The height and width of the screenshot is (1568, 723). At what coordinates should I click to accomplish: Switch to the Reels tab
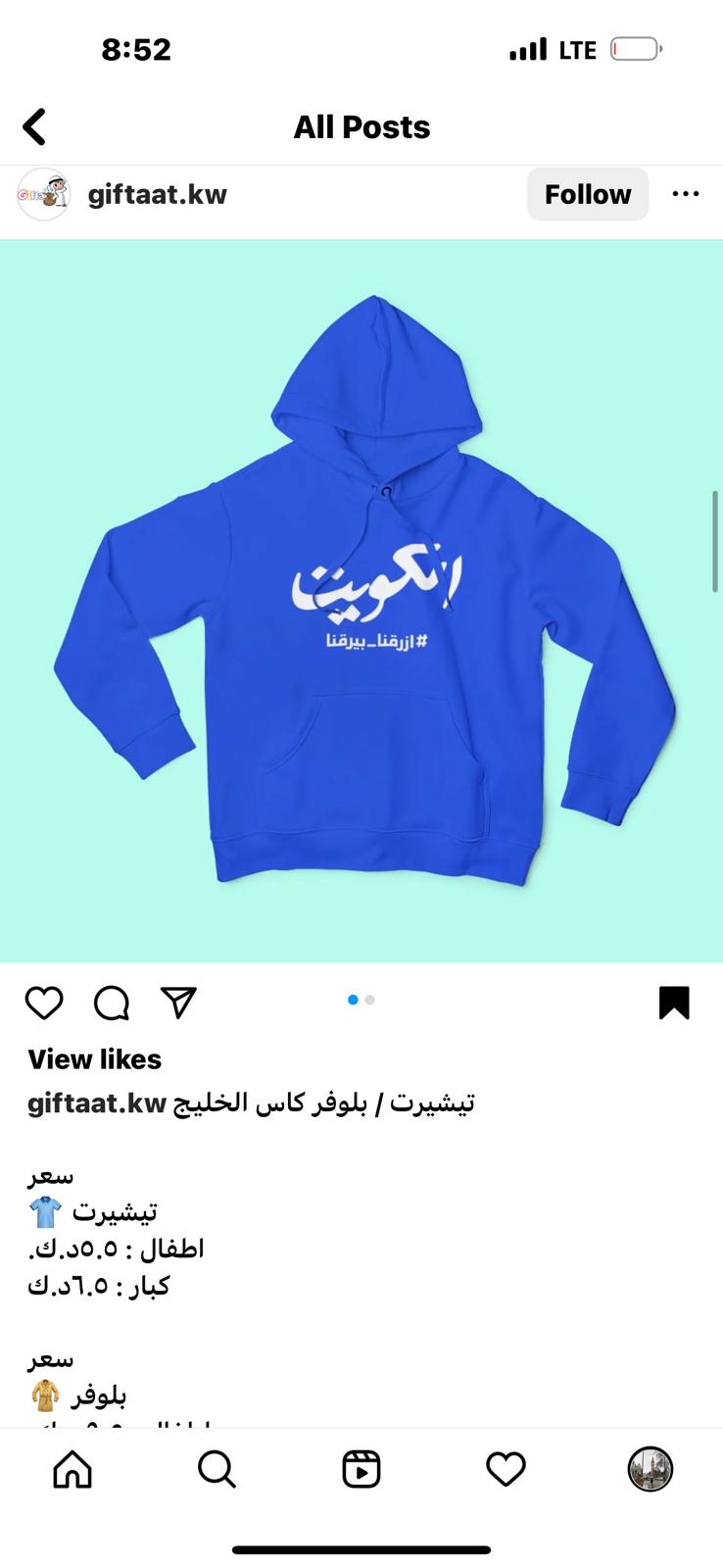(x=361, y=1469)
